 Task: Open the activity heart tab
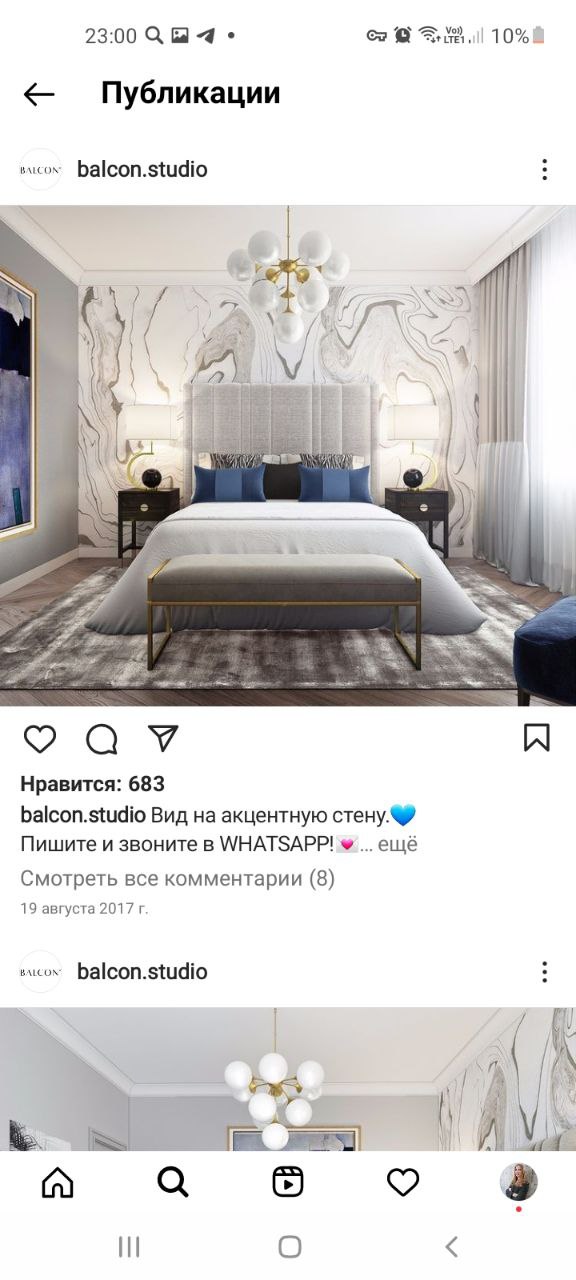click(x=403, y=1182)
